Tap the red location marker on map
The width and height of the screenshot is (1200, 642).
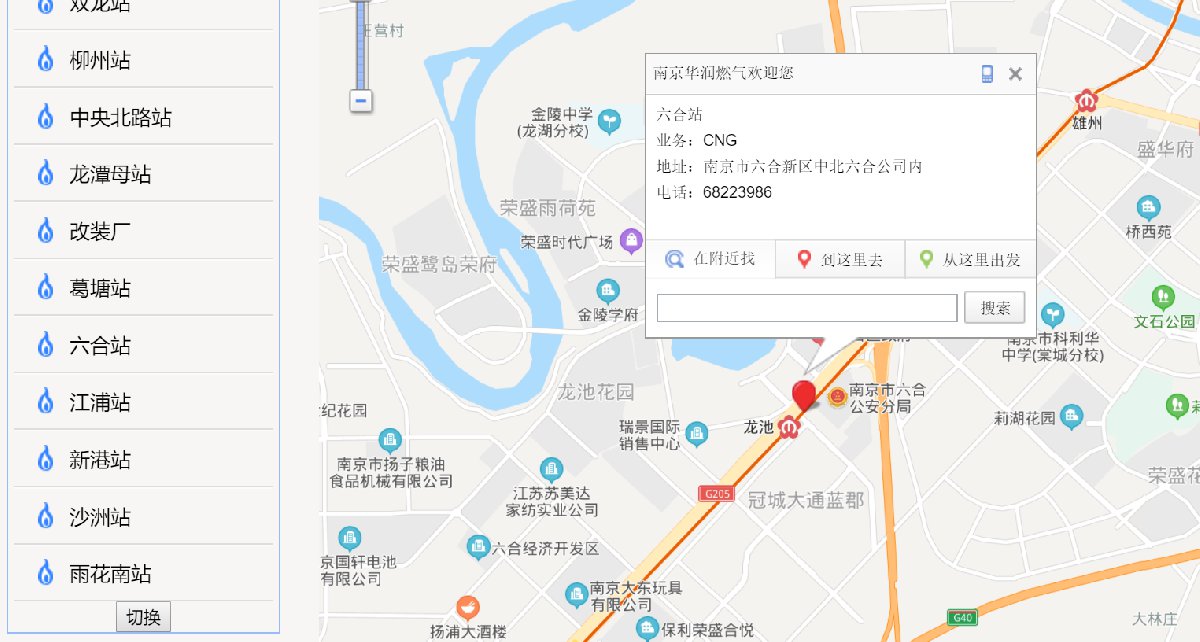point(803,394)
